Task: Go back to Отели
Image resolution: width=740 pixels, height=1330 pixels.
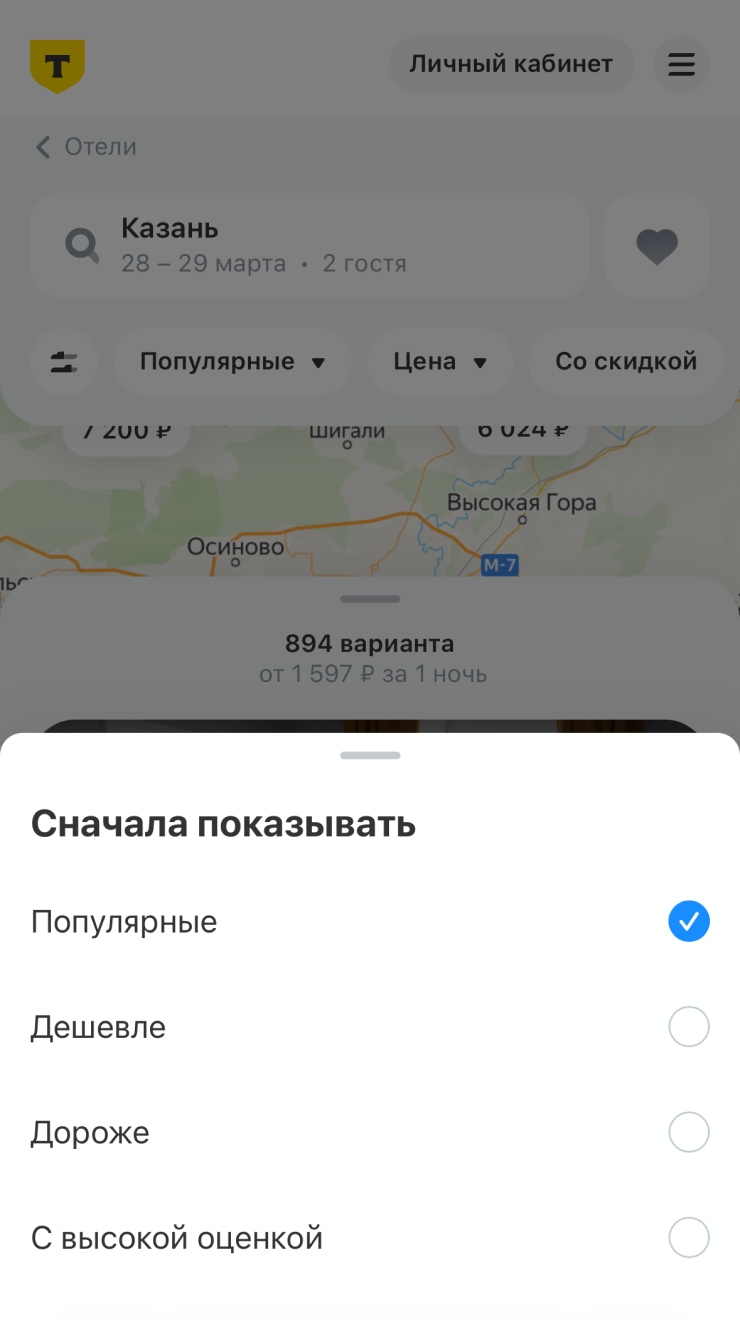Action: (85, 147)
